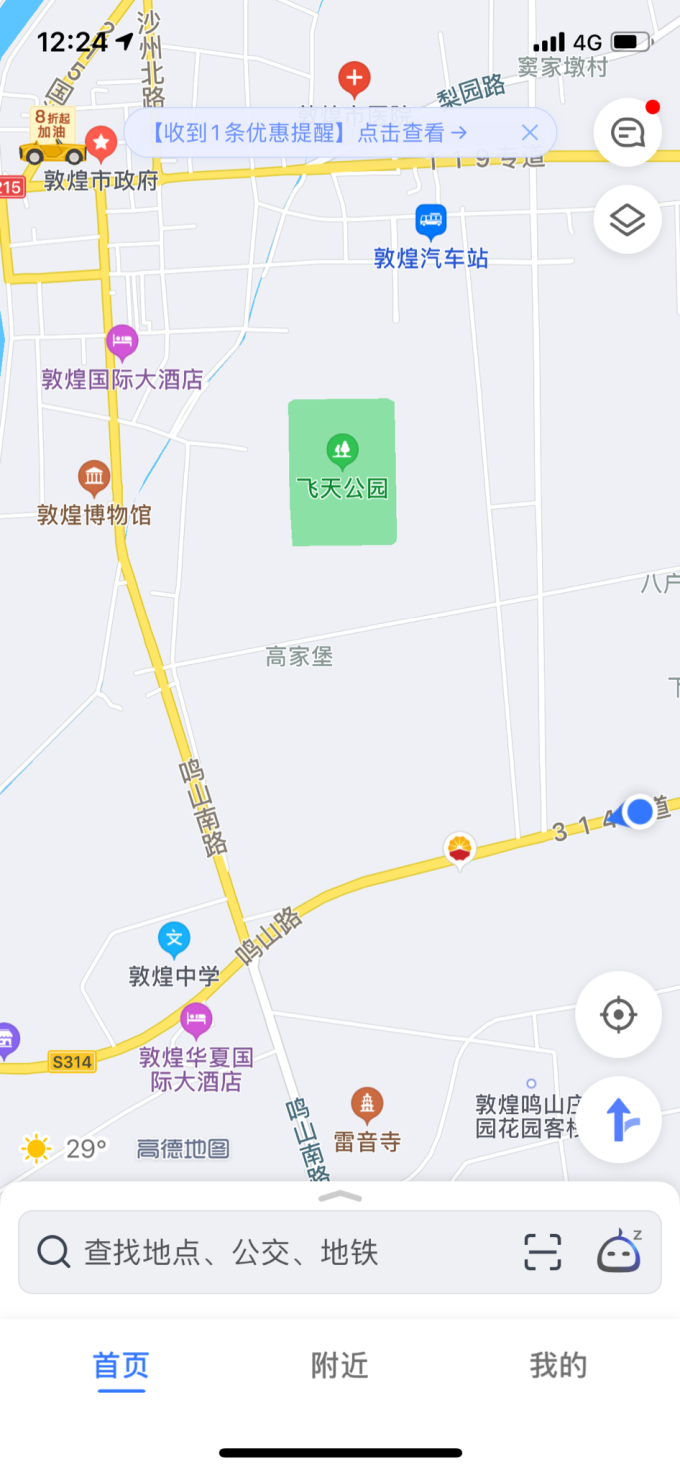Open the route navigation button
Screen dimensions: 680x1472
click(x=618, y=1120)
